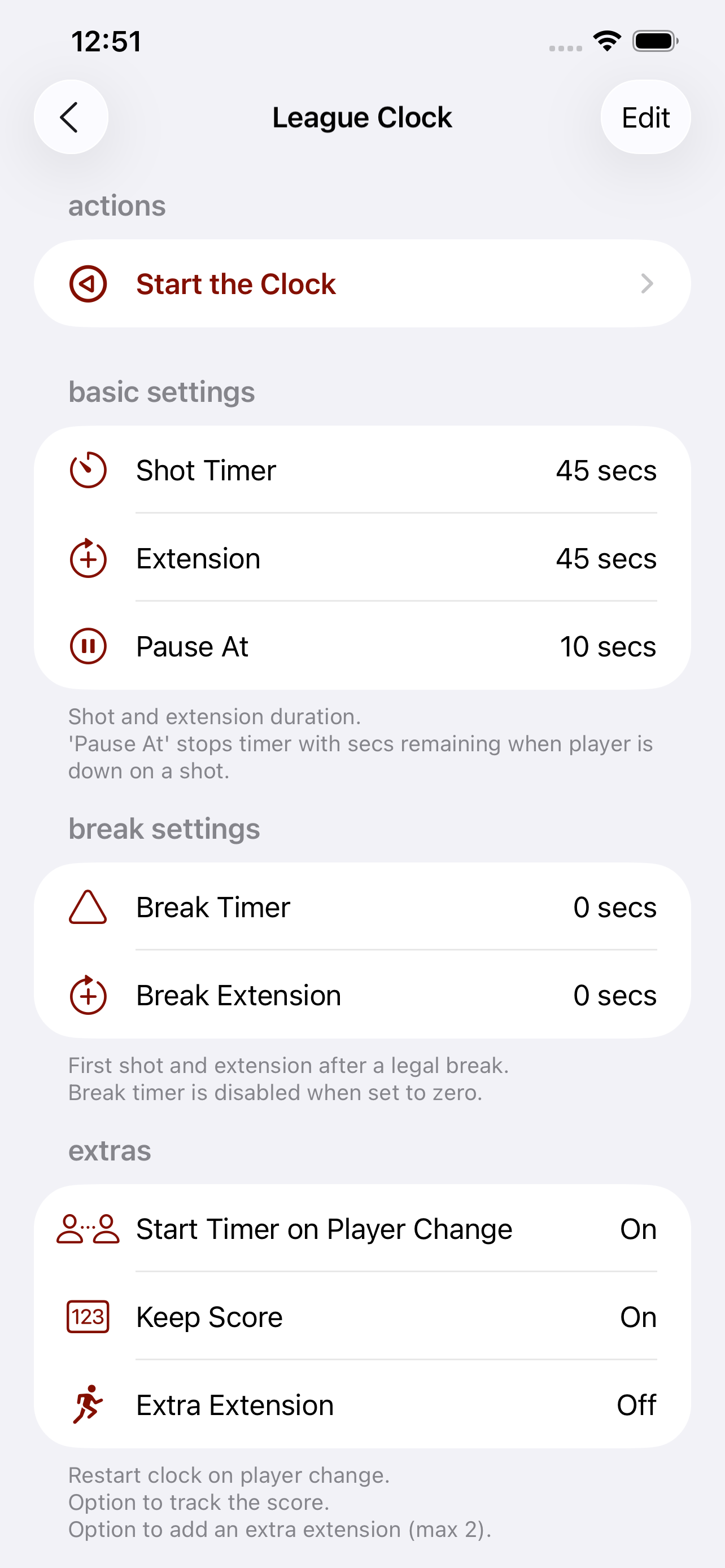Image resolution: width=725 pixels, height=1568 pixels.
Task: Open the Shot Timer setting
Action: [361, 470]
